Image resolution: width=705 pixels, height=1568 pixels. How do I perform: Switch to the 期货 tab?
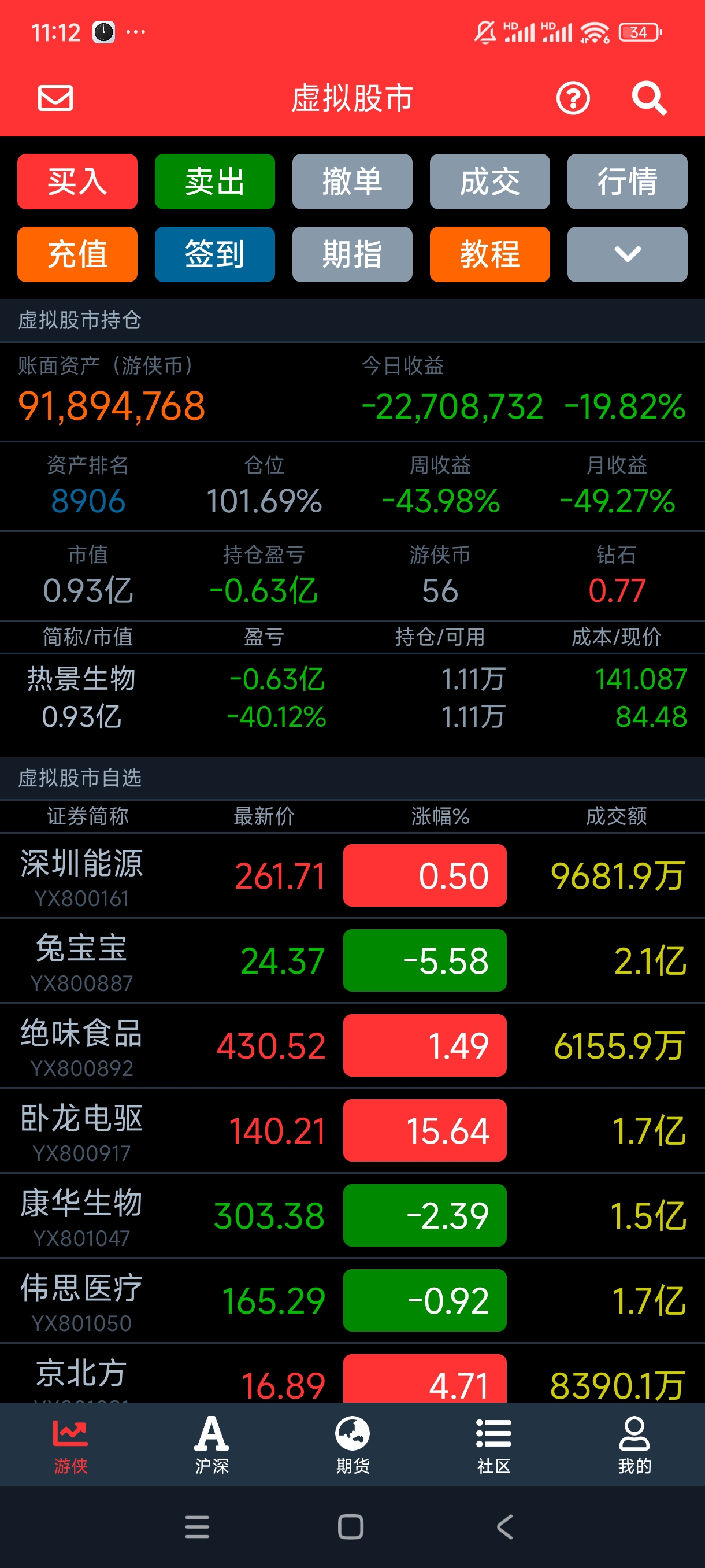(x=352, y=1444)
